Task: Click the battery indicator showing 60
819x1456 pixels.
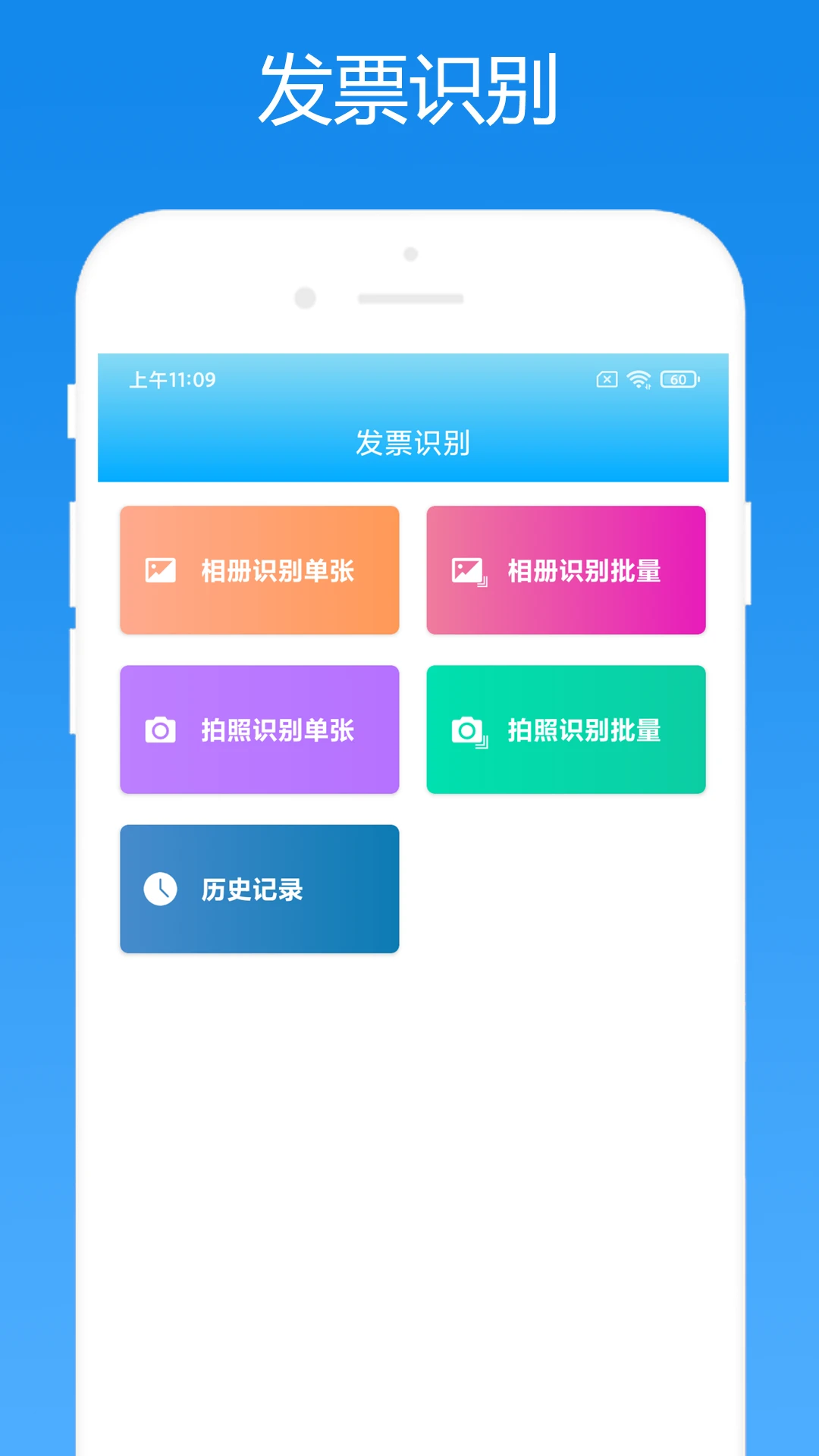Action: click(679, 379)
